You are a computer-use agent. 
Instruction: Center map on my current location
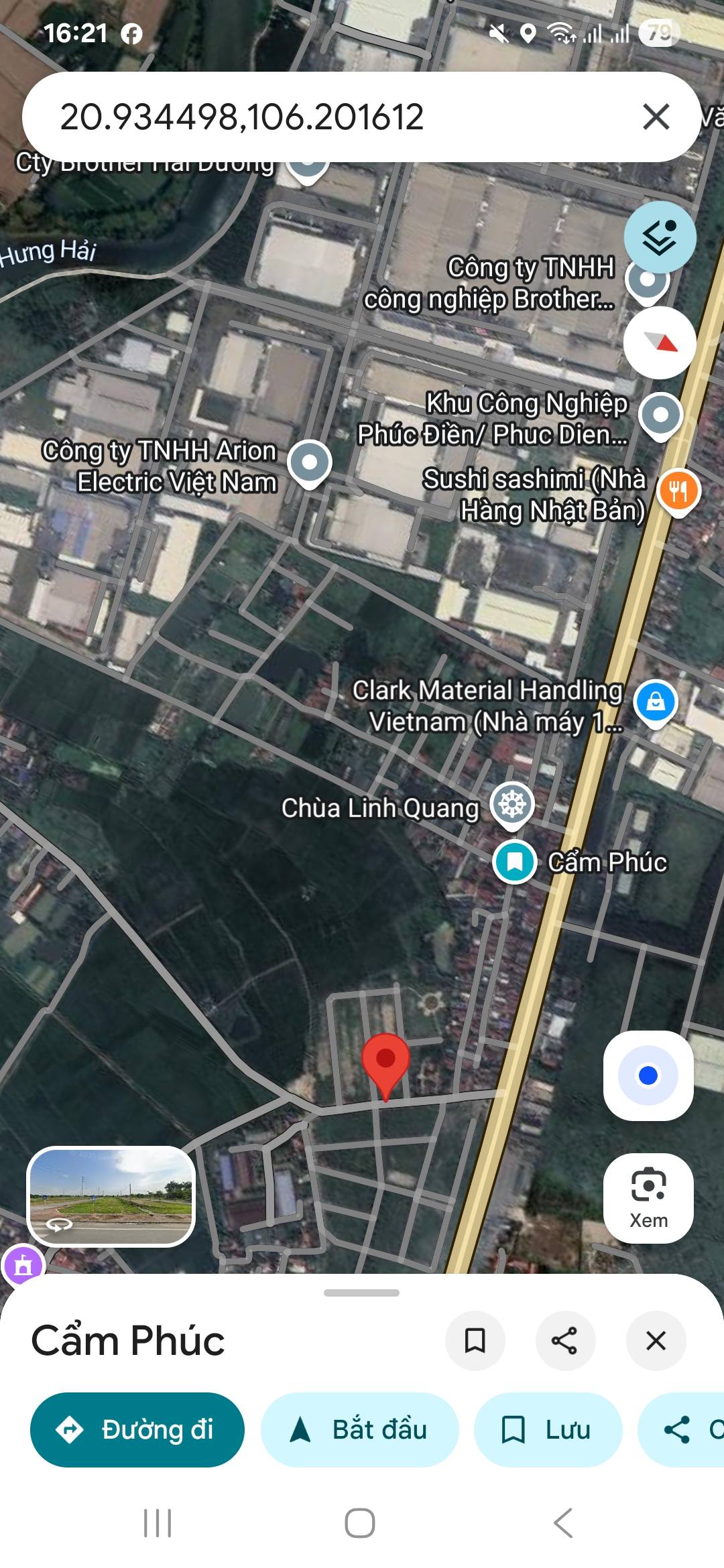click(x=648, y=1075)
